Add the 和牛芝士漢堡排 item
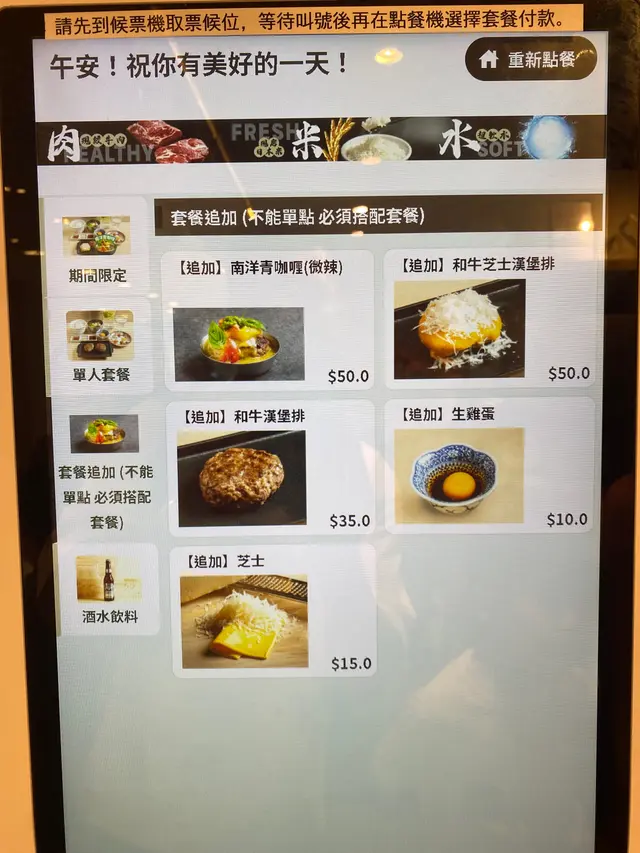Viewport: 640px width, 853px height. [x=489, y=318]
